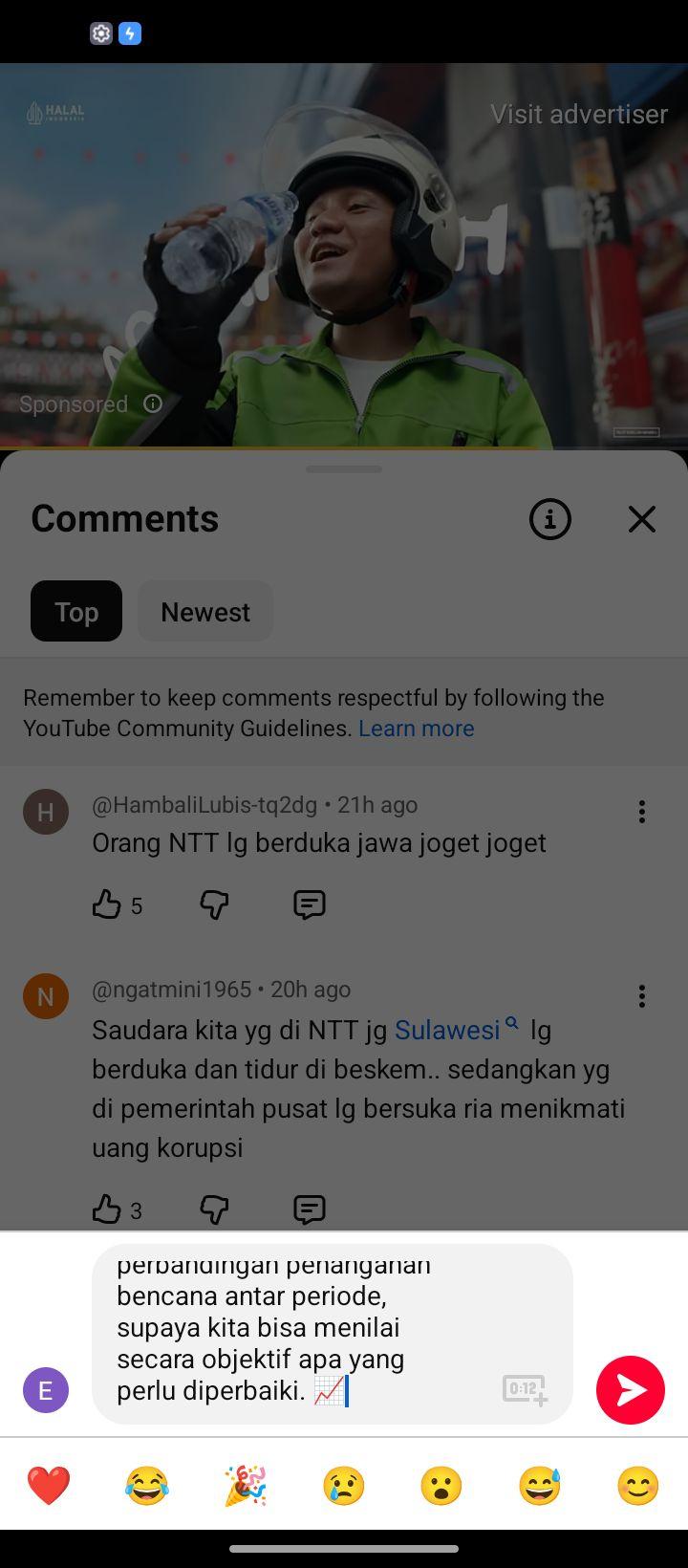This screenshot has width=688, height=1568.
Task: Open options menu for @ngatmini1965's comment
Action: click(x=642, y=996)
